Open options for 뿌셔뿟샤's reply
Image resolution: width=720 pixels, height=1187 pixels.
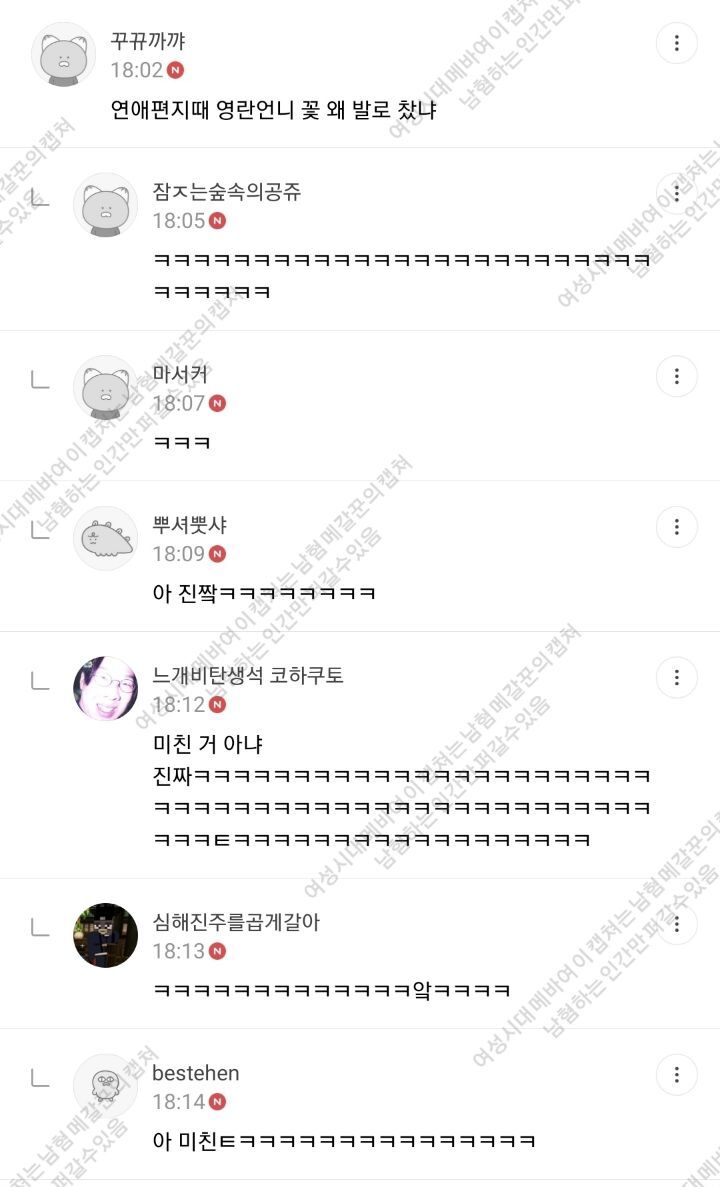tap(676, 527)
